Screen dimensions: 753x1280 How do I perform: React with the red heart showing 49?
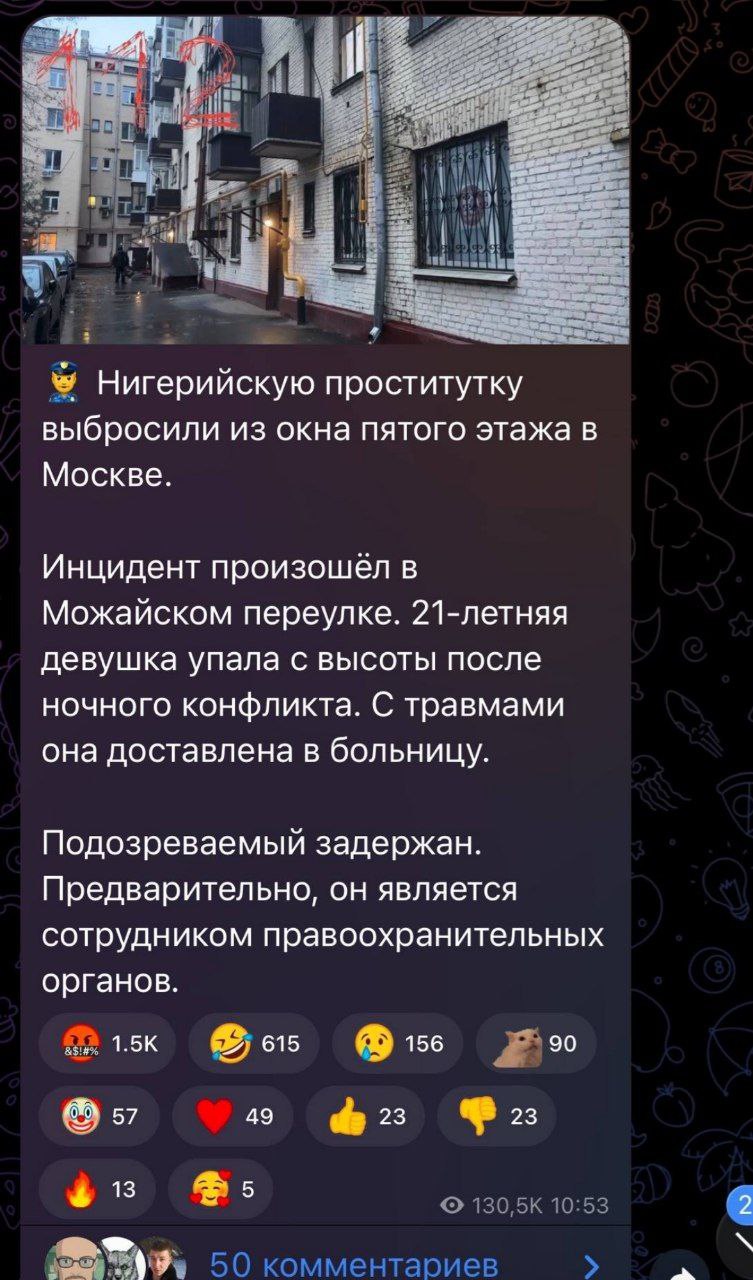[232, 1116]
